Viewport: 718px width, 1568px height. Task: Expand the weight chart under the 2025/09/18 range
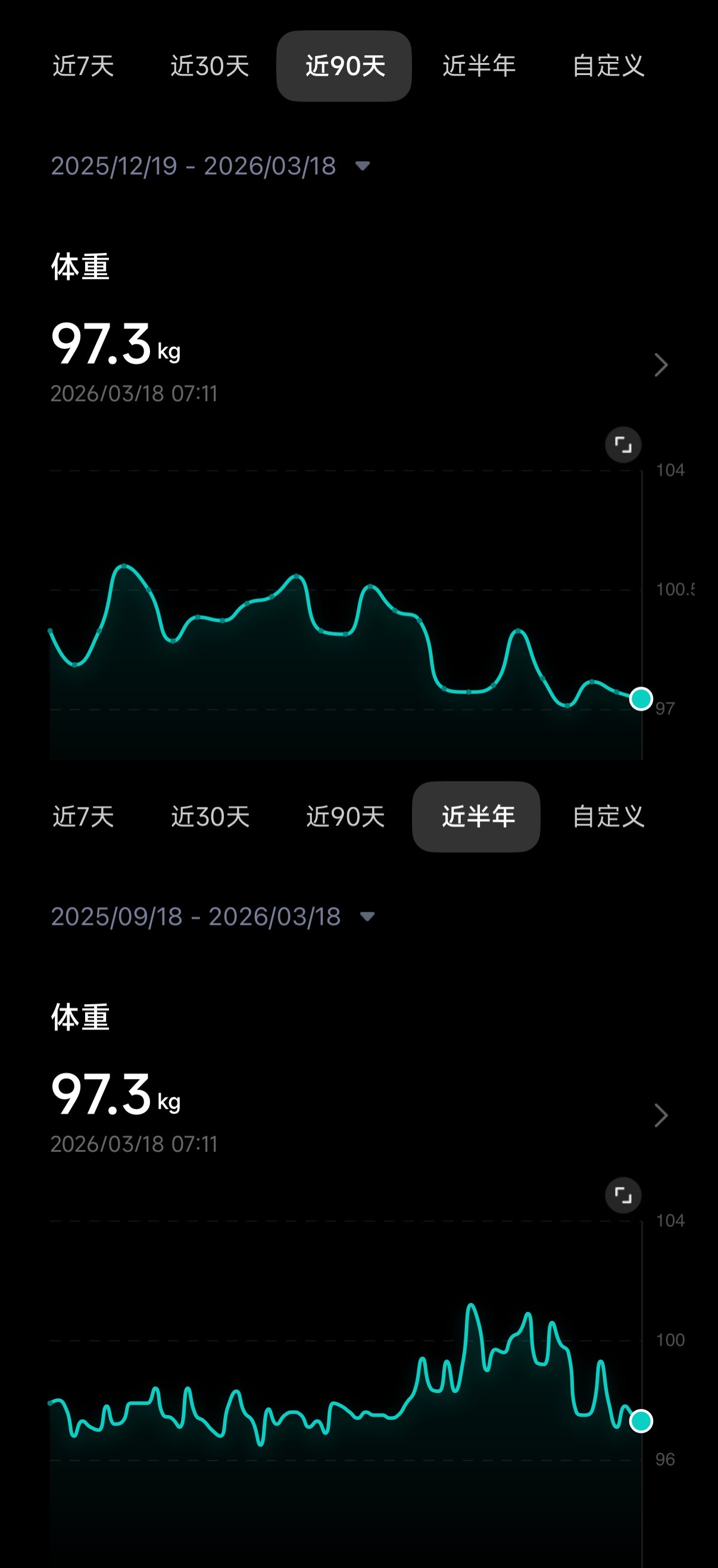click(x=623, y=1195)
